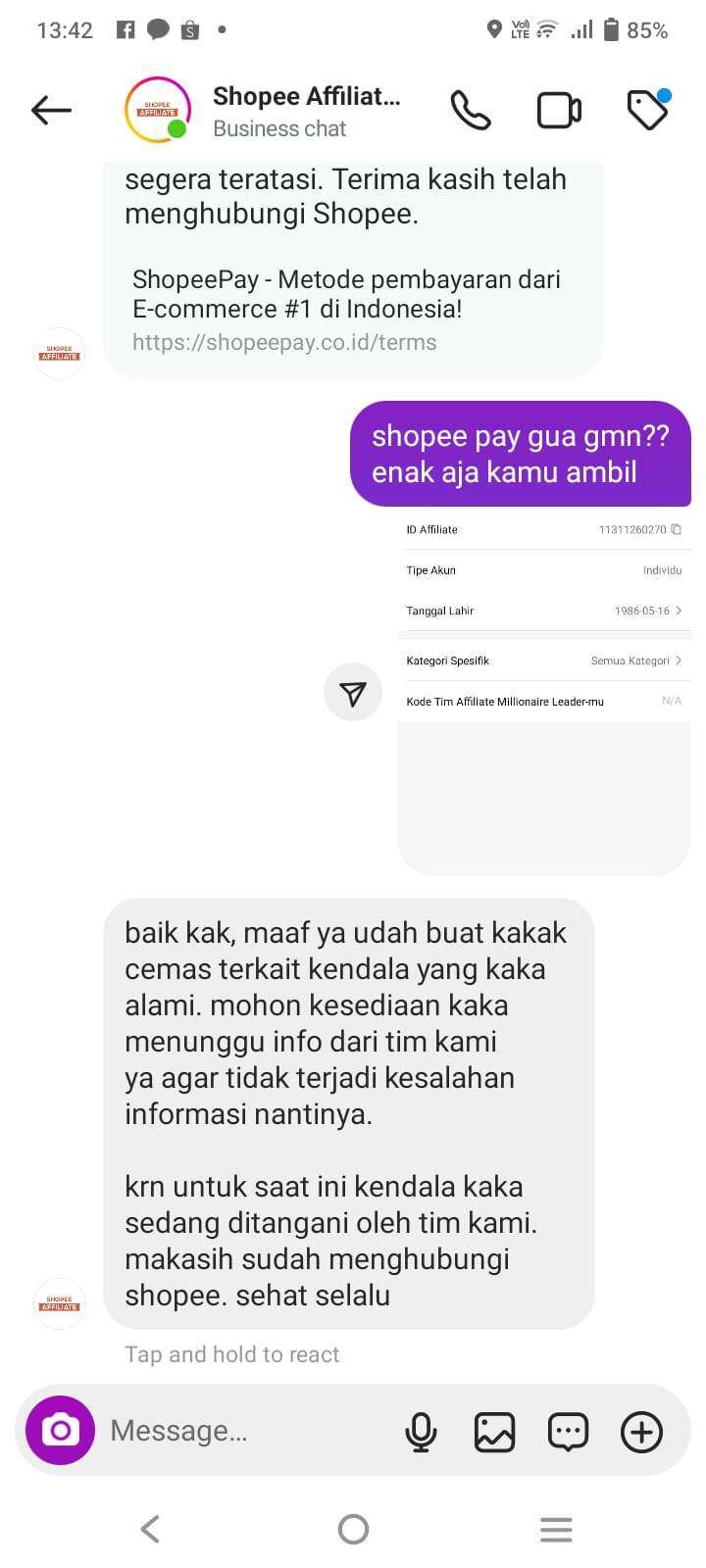Open saved replies bubble icon
Image resolution: width=706 pixels, height=1568 pixels.
click(568, 1432)
